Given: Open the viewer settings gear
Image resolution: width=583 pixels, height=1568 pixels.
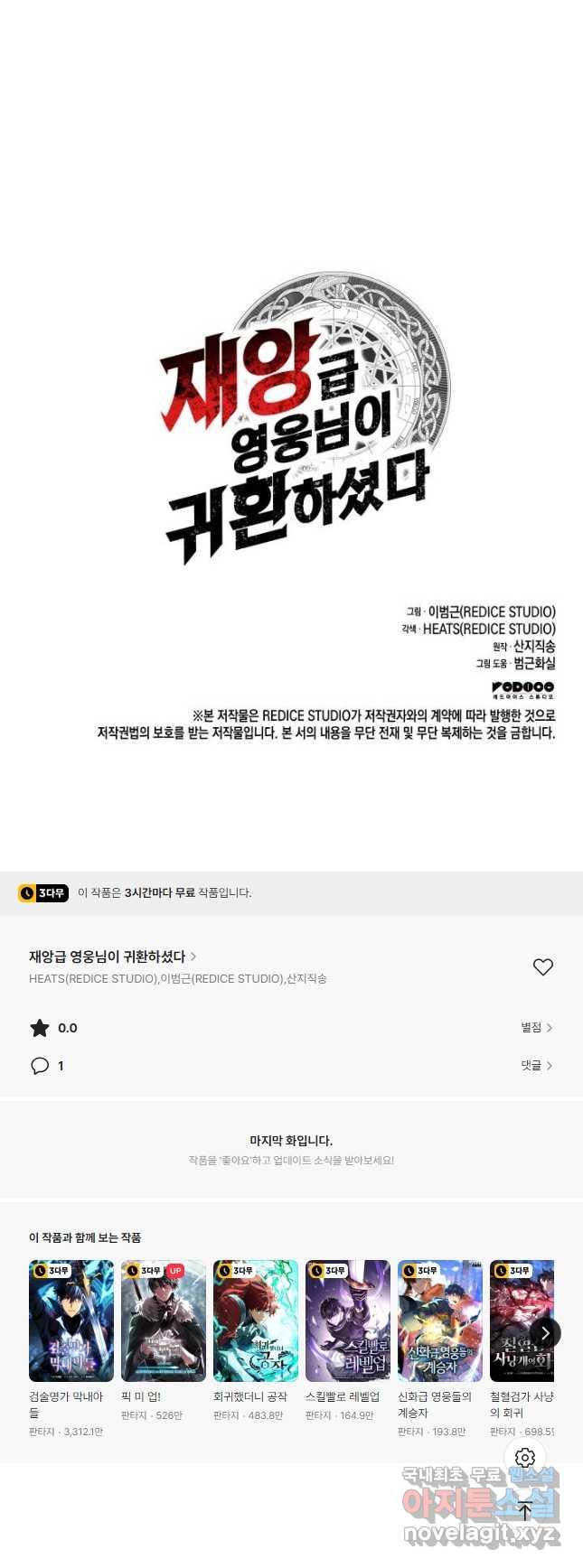Looking at the screenshot, I should 525,1457.
